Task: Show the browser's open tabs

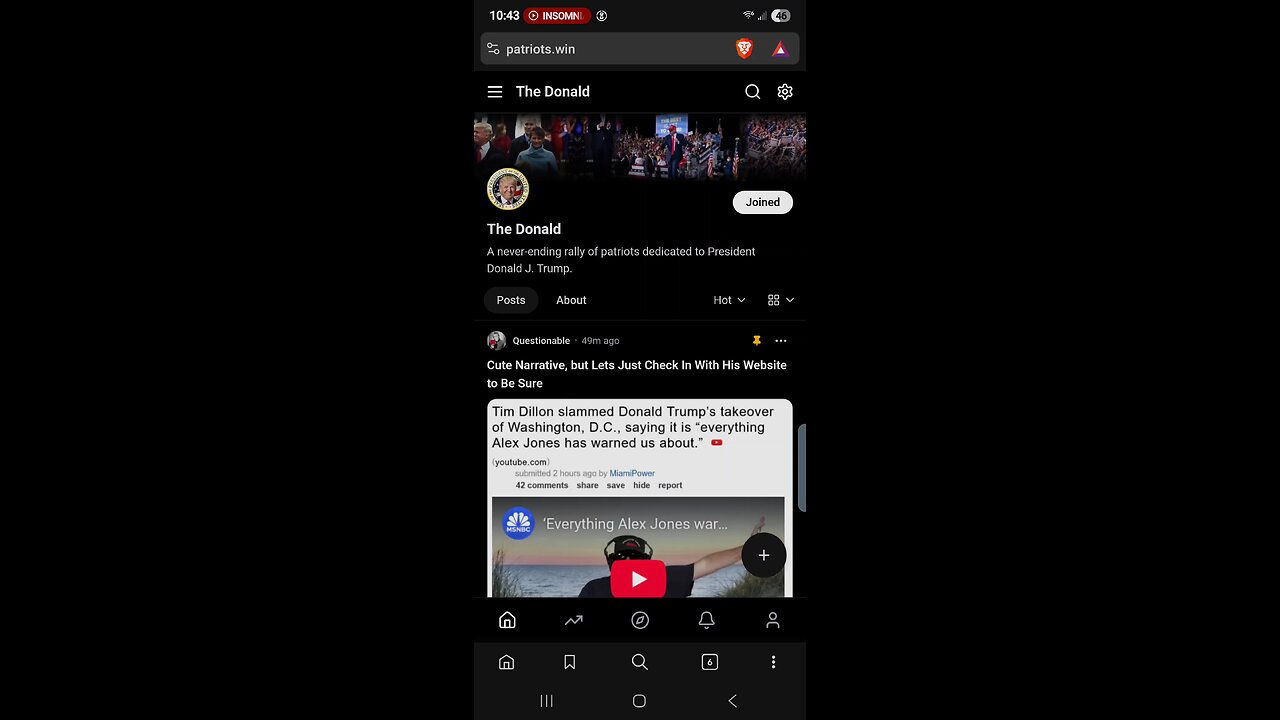Action: [709, 662]
